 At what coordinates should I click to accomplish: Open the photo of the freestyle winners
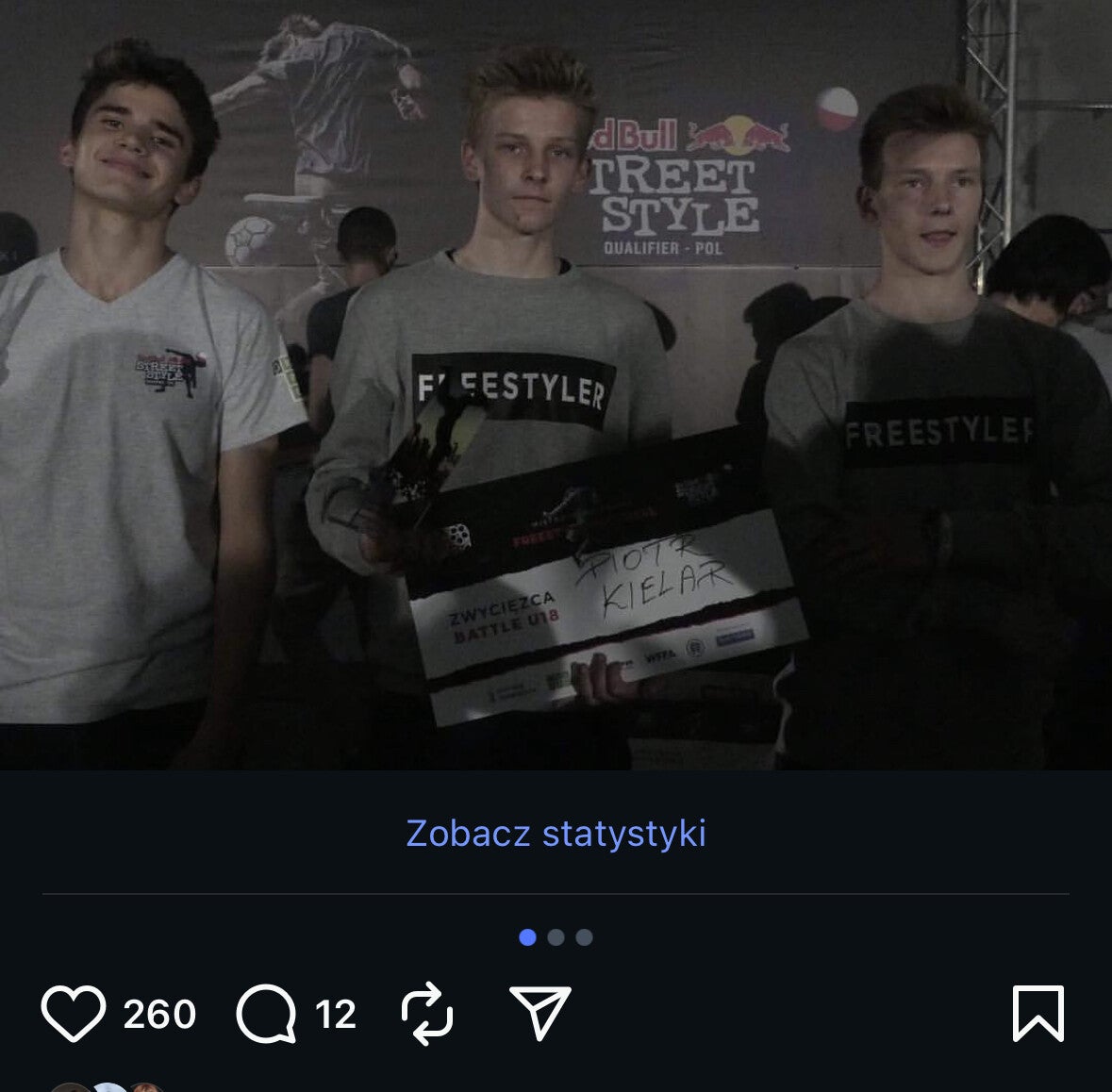point(556,385)
